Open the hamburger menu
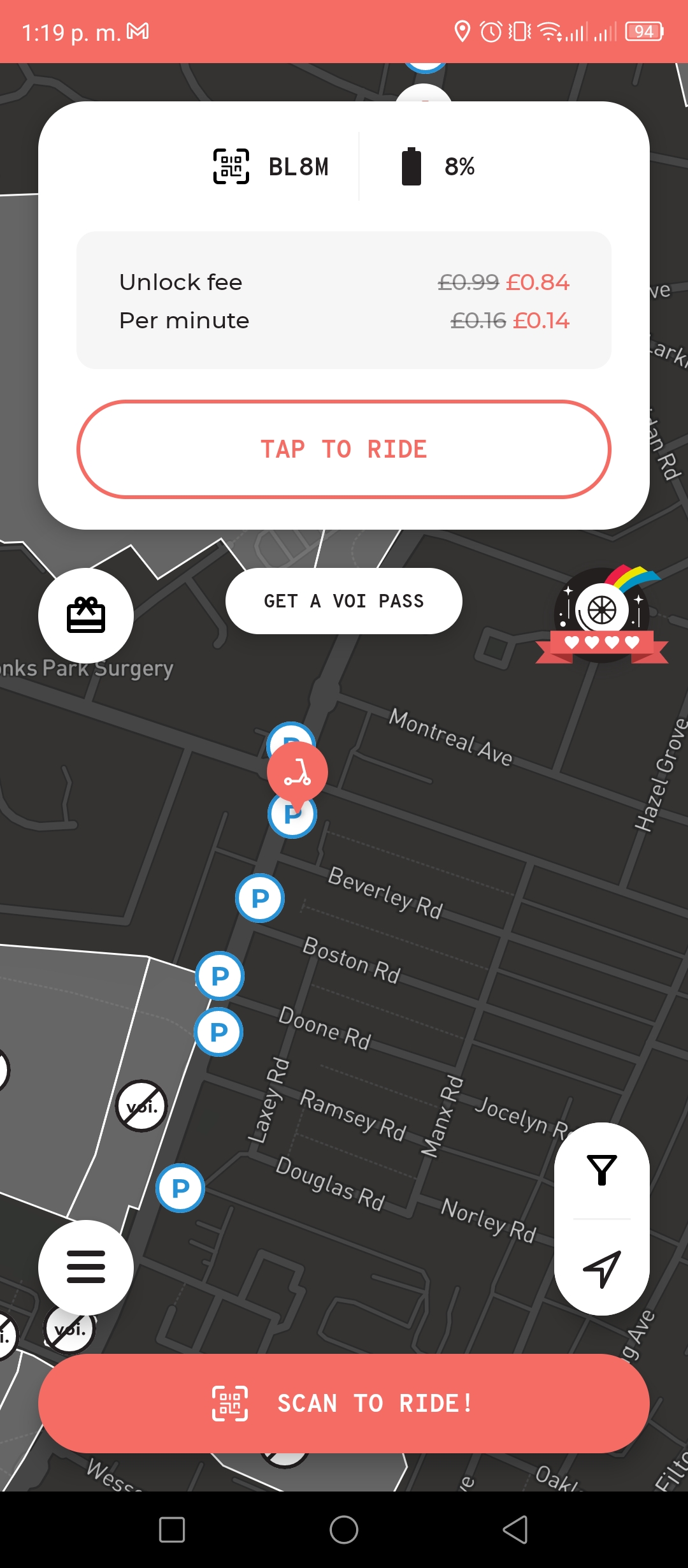Viewport: 688px width, 1568px height. (x=86, y=1267)
